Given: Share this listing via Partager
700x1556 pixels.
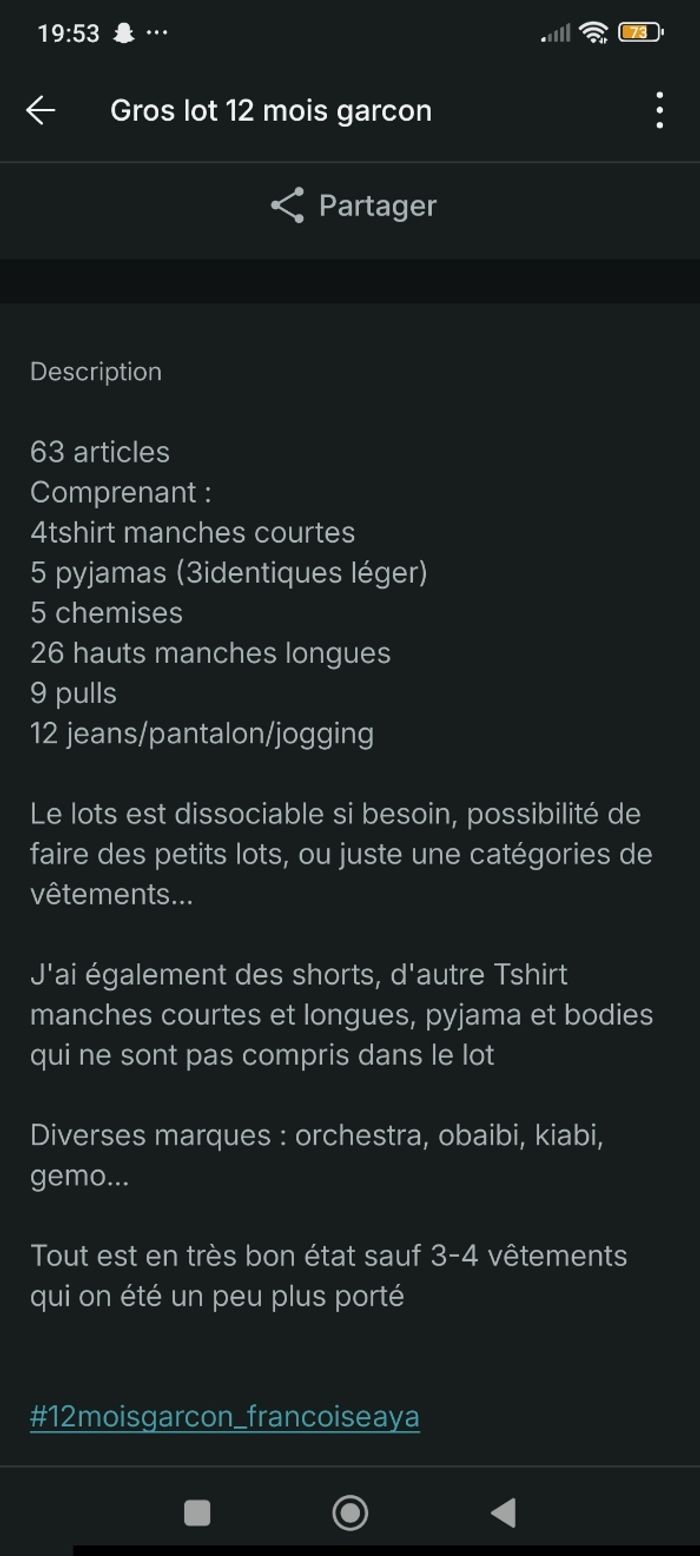Looking at the screenshot, I should tap(353, 205).
